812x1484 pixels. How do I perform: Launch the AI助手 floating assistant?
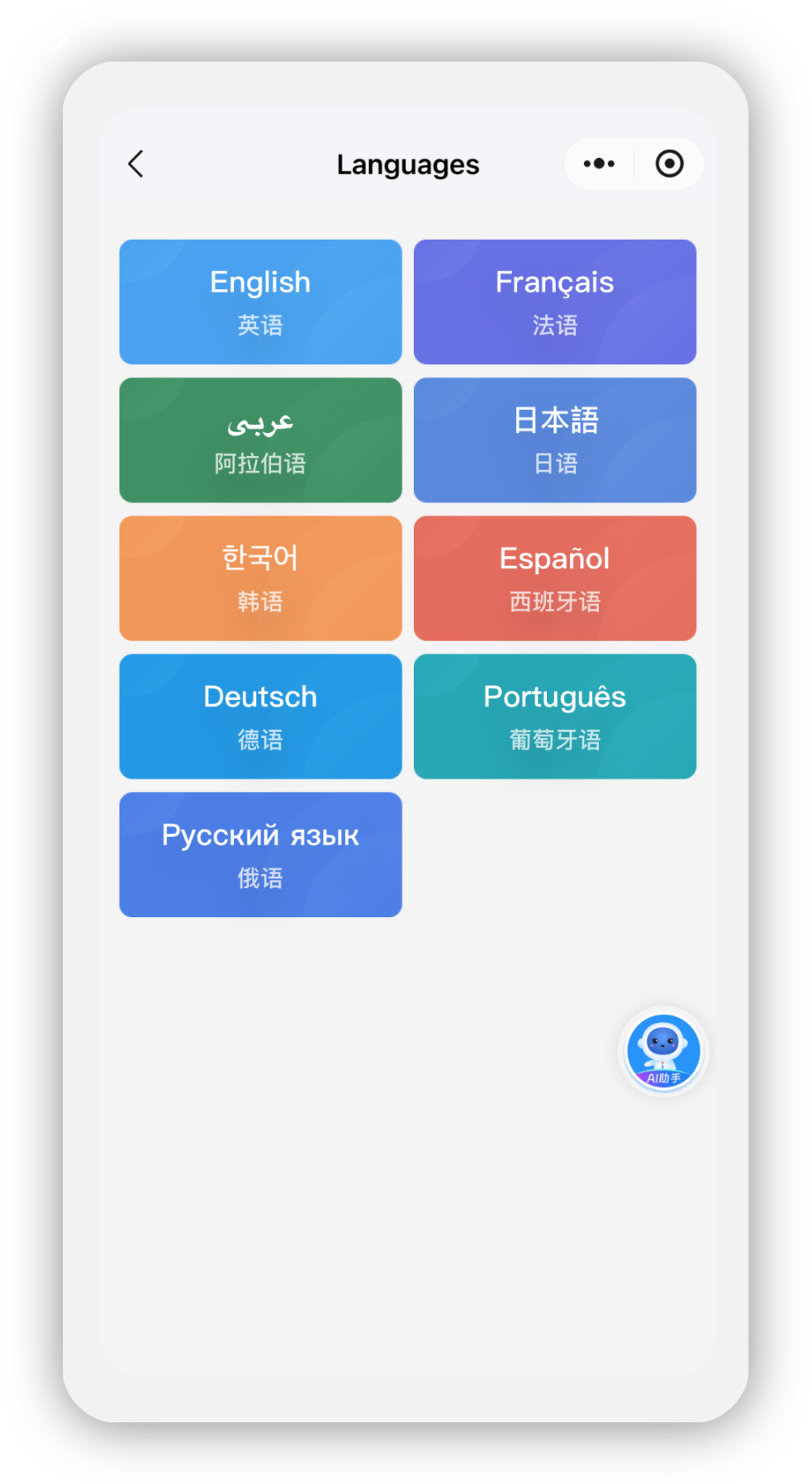(663, 1051)
